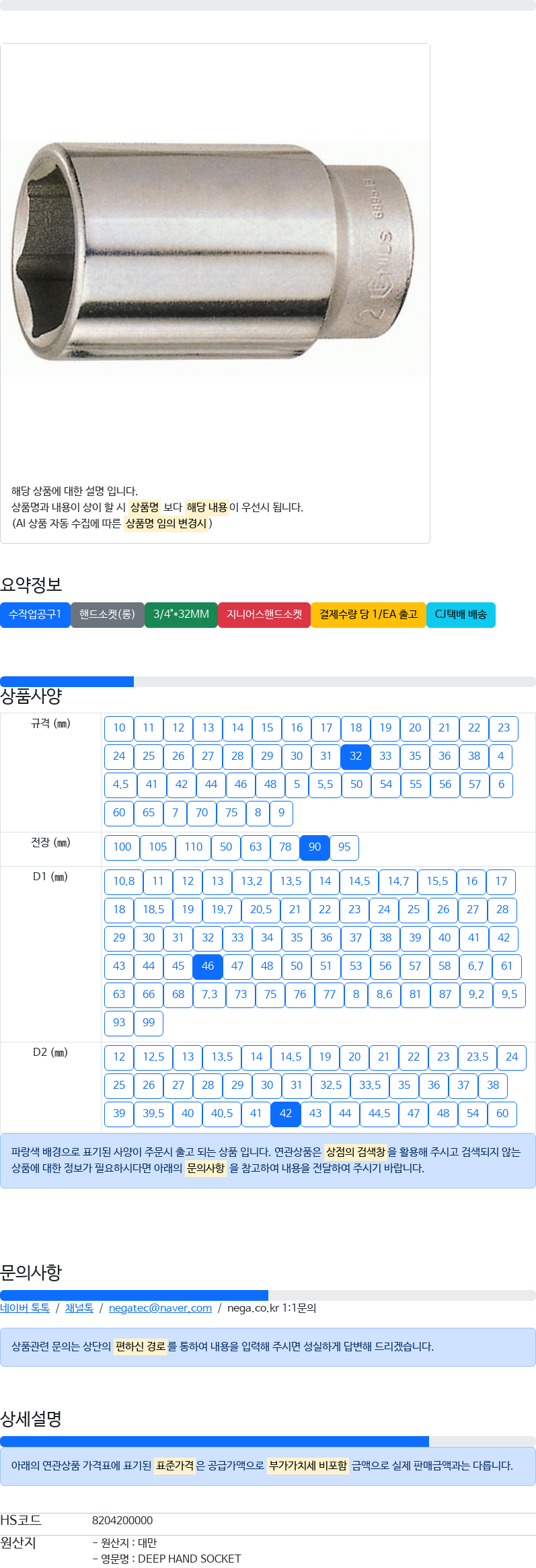
Task: Select 32 in the 규격 row
Action: tap(356, 756)
